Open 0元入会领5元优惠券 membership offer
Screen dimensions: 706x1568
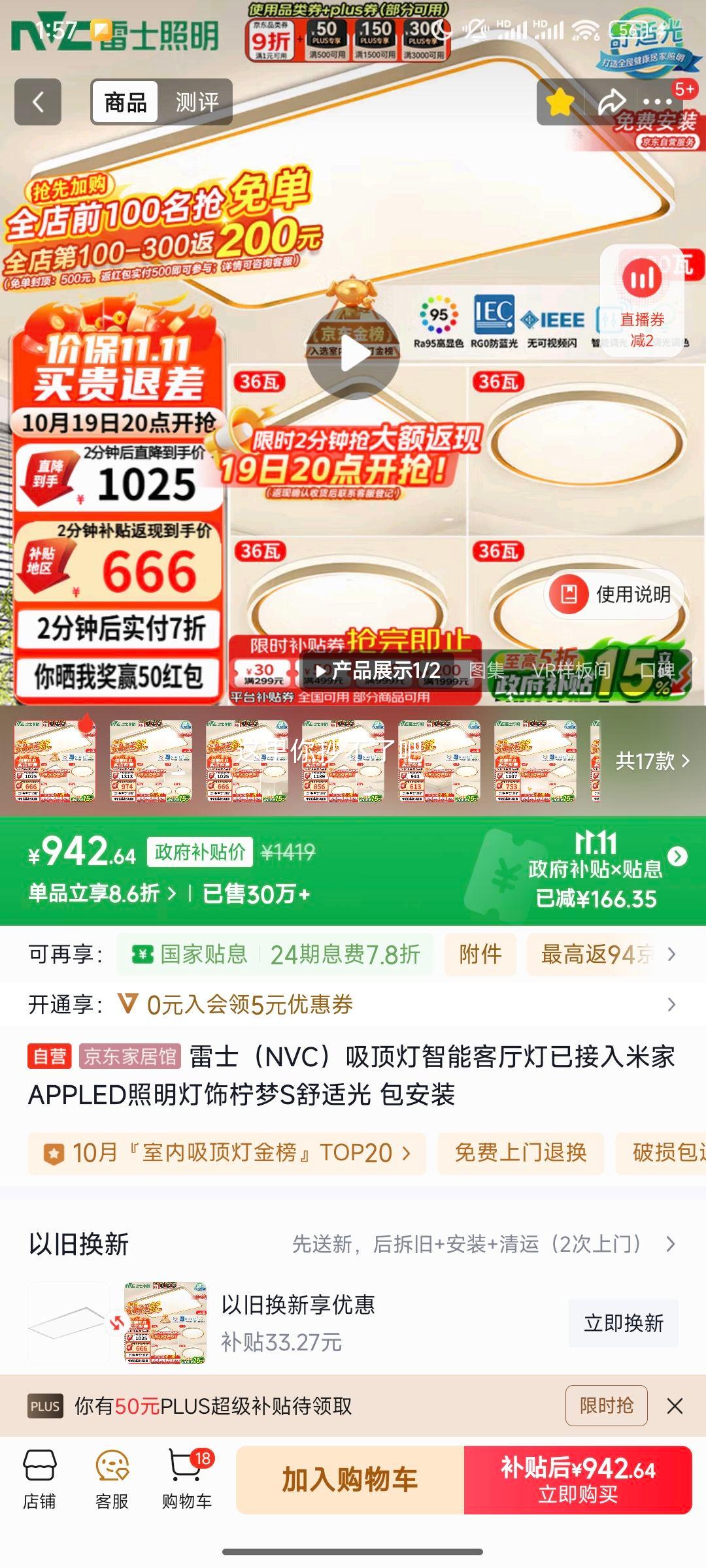[x=250, y=1004]
